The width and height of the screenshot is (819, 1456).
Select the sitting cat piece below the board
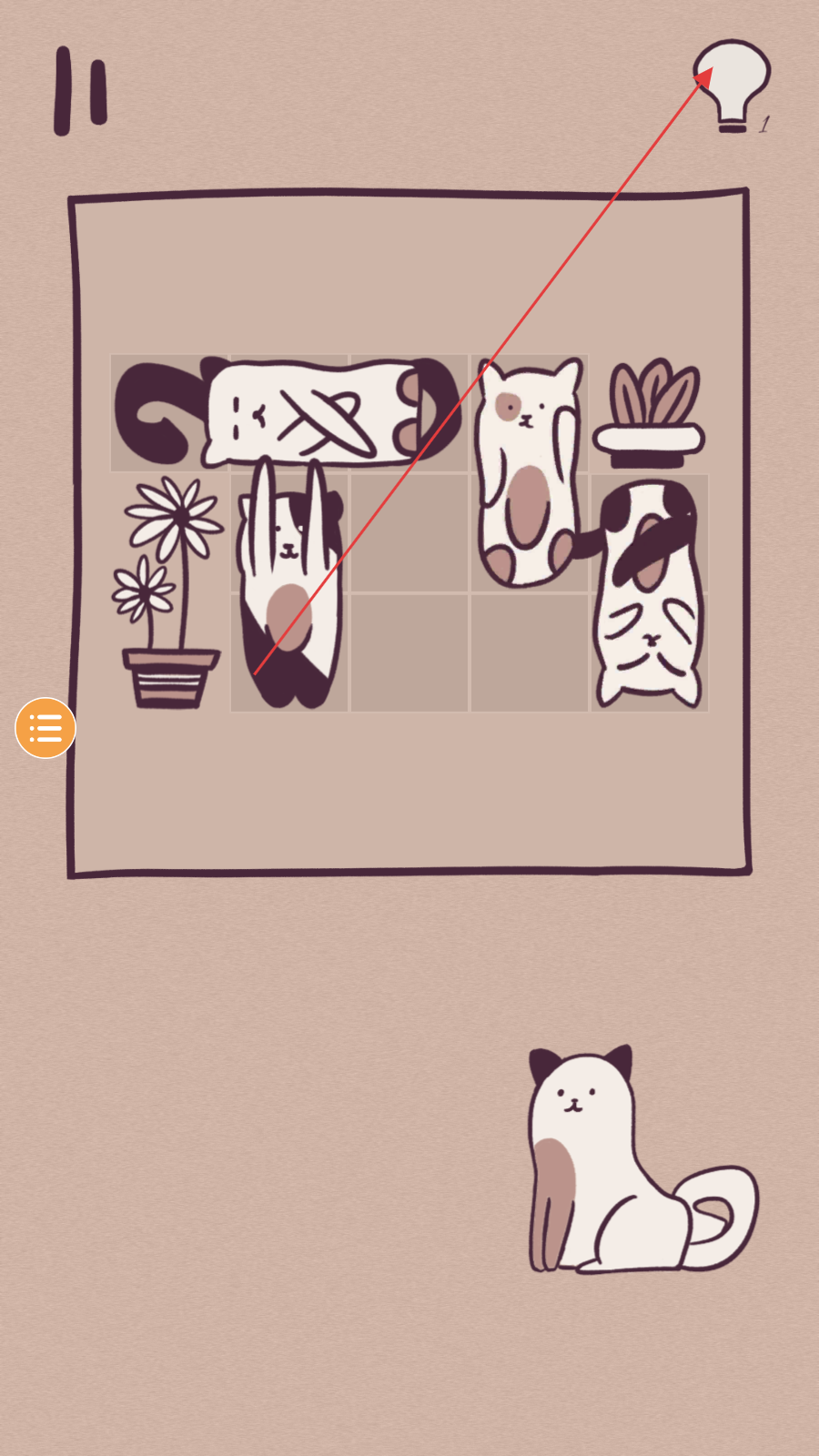pyautogui.click(x=642, y=1158)
